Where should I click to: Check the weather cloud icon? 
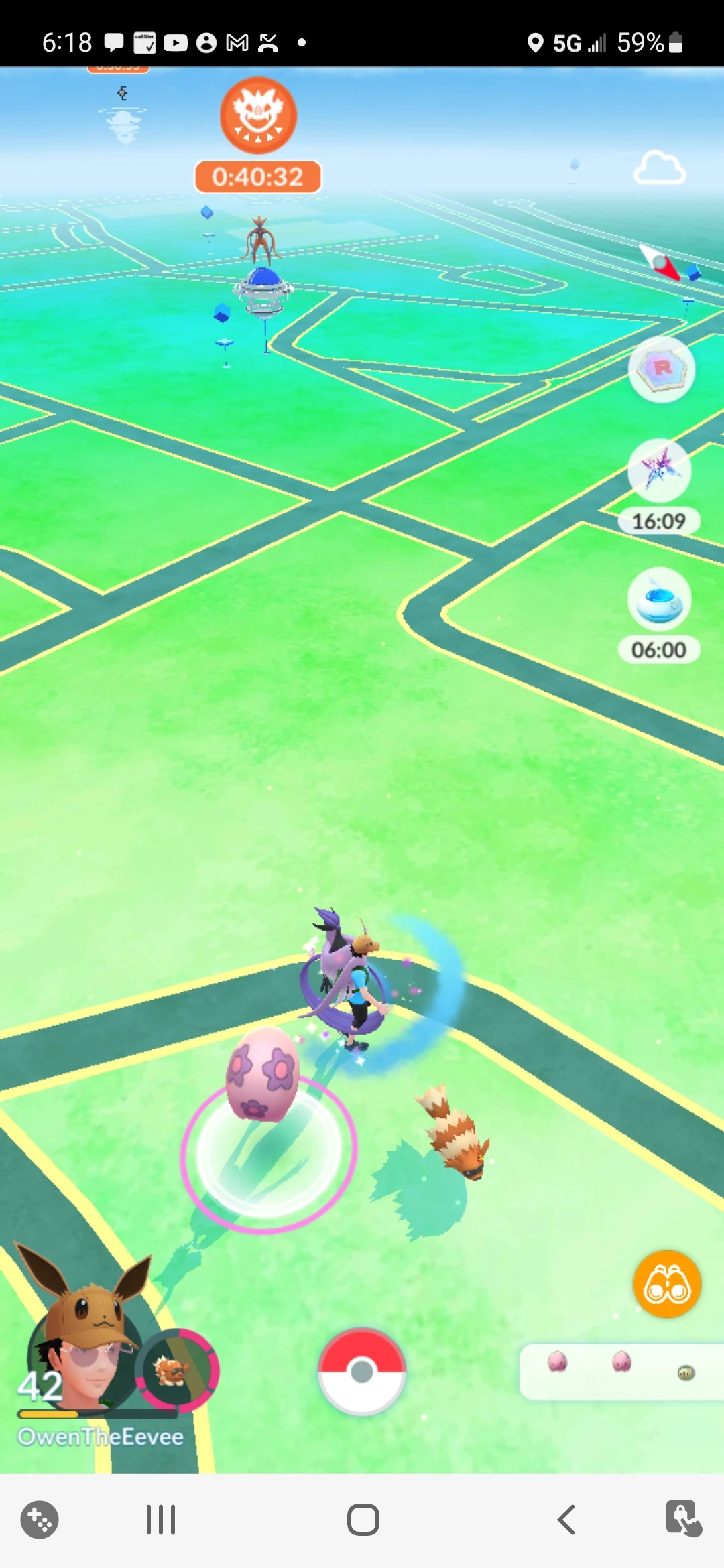click(659, 168)
